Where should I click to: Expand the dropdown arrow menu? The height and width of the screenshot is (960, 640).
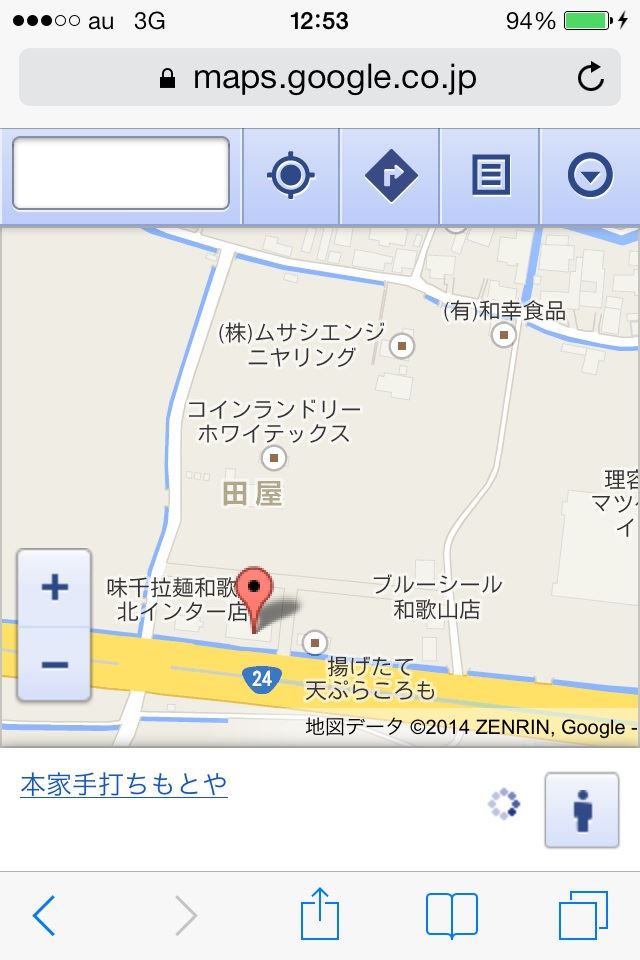[590, 177]
